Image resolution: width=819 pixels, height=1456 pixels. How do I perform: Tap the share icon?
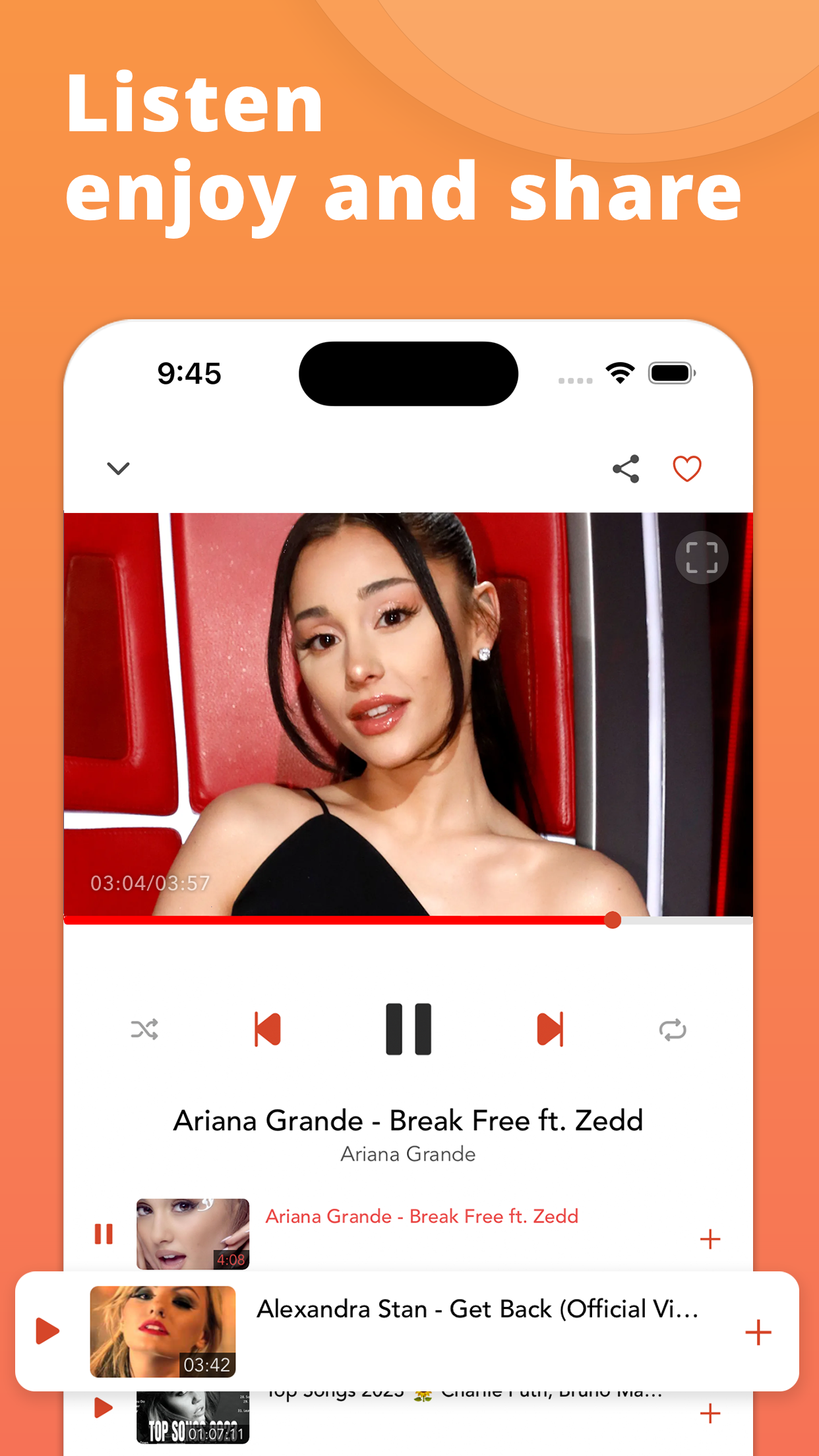[625, 468]
